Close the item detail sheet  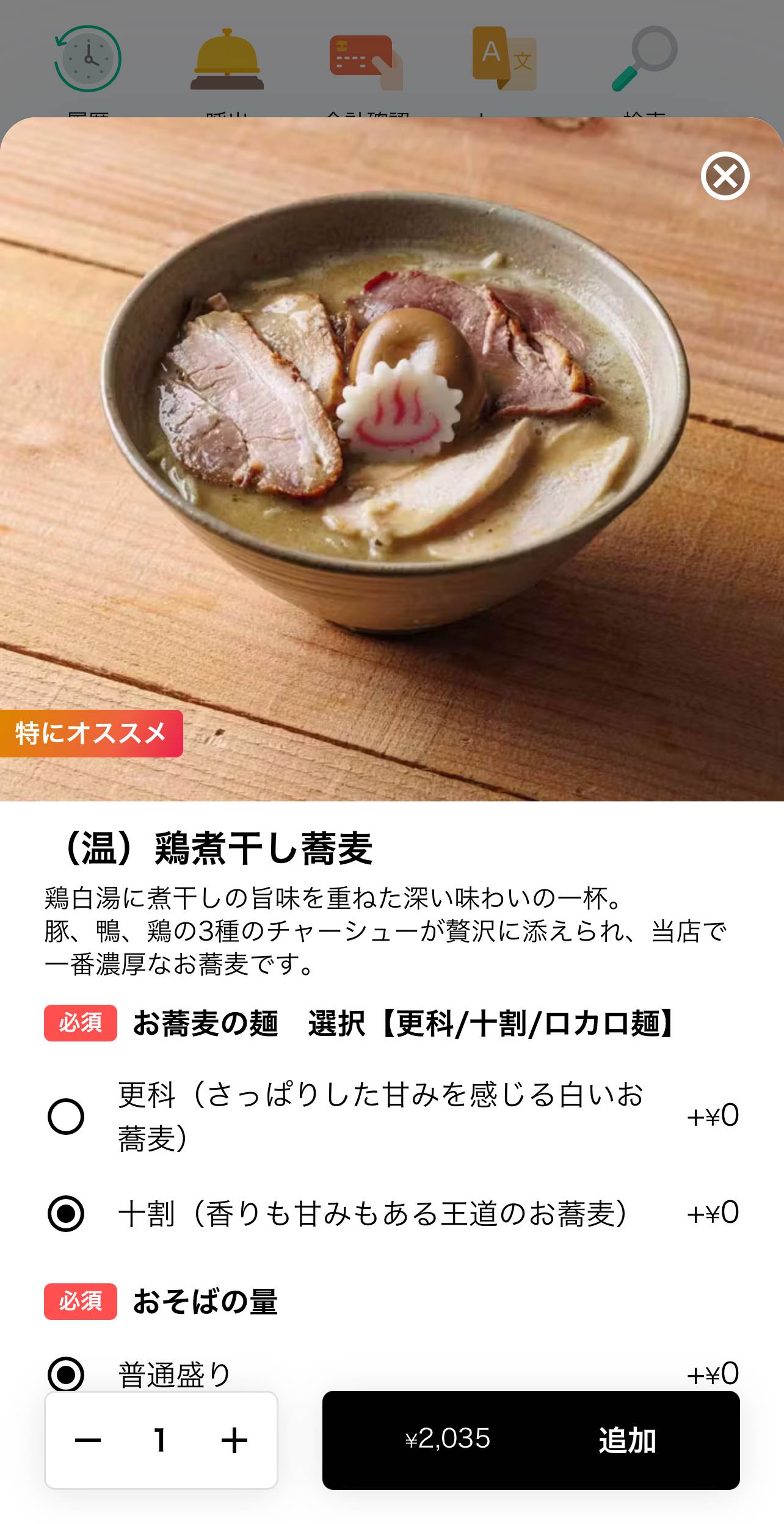click(725, 177)
